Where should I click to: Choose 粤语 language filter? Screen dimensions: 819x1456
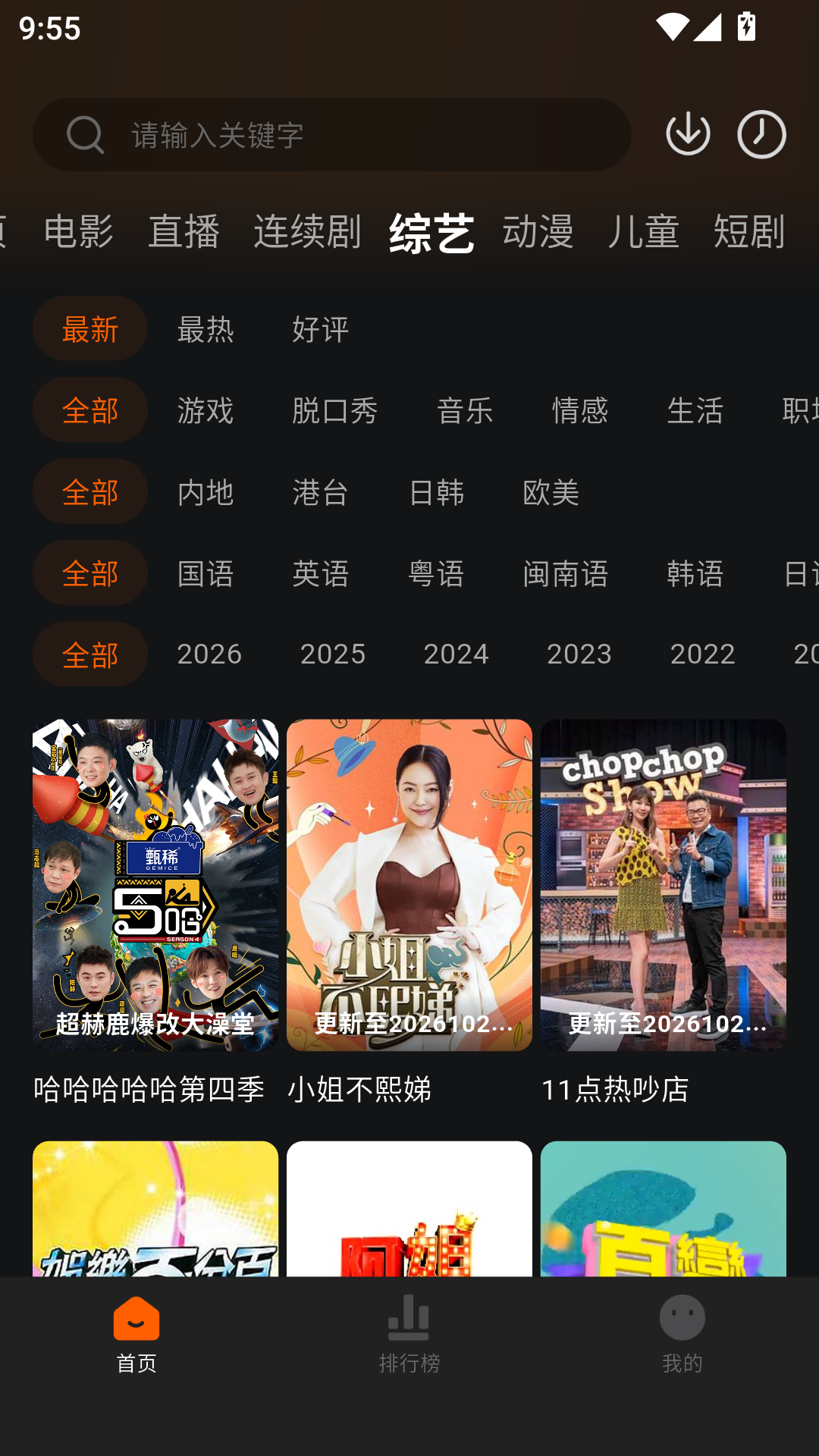[x=436, y=573]
